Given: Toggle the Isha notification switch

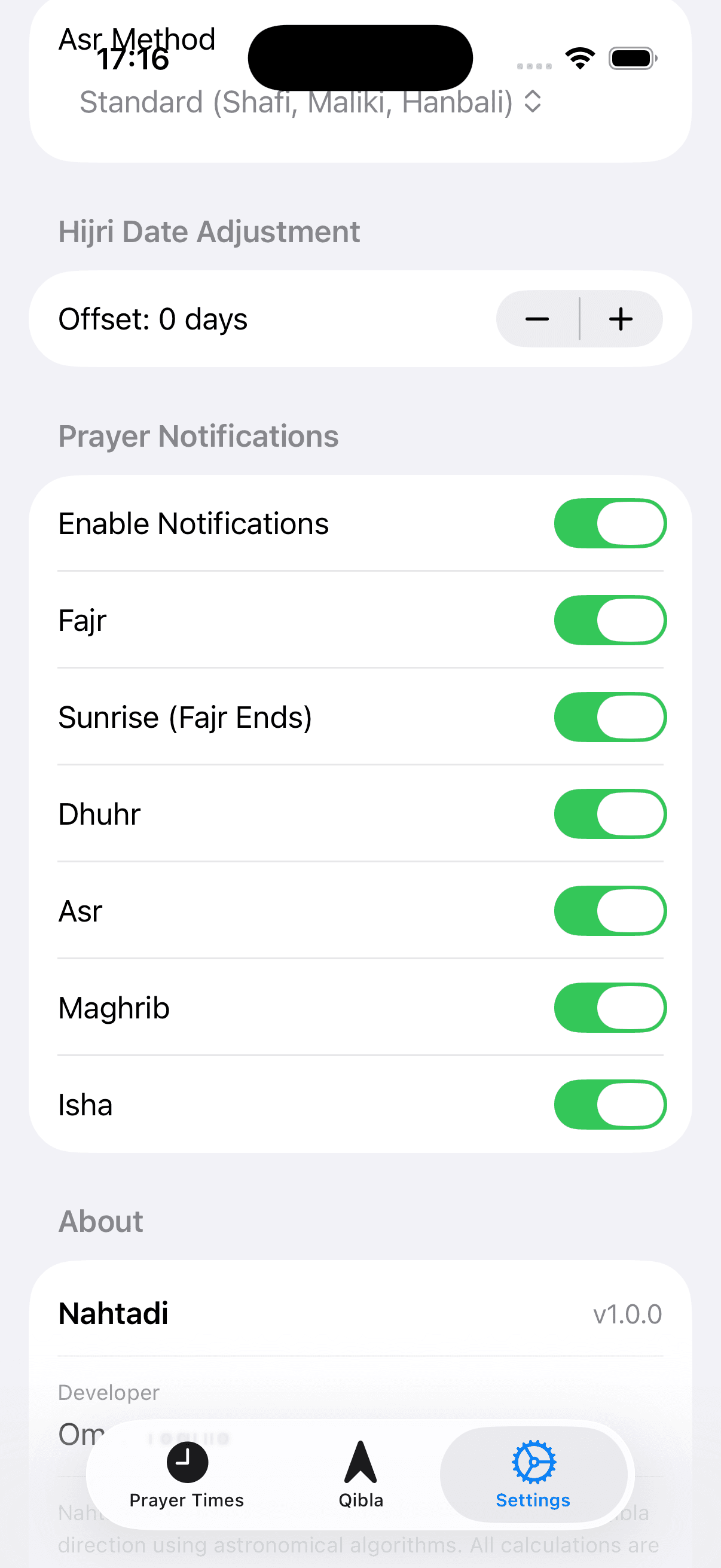Looking at the screenshot, I should 610,1105.
